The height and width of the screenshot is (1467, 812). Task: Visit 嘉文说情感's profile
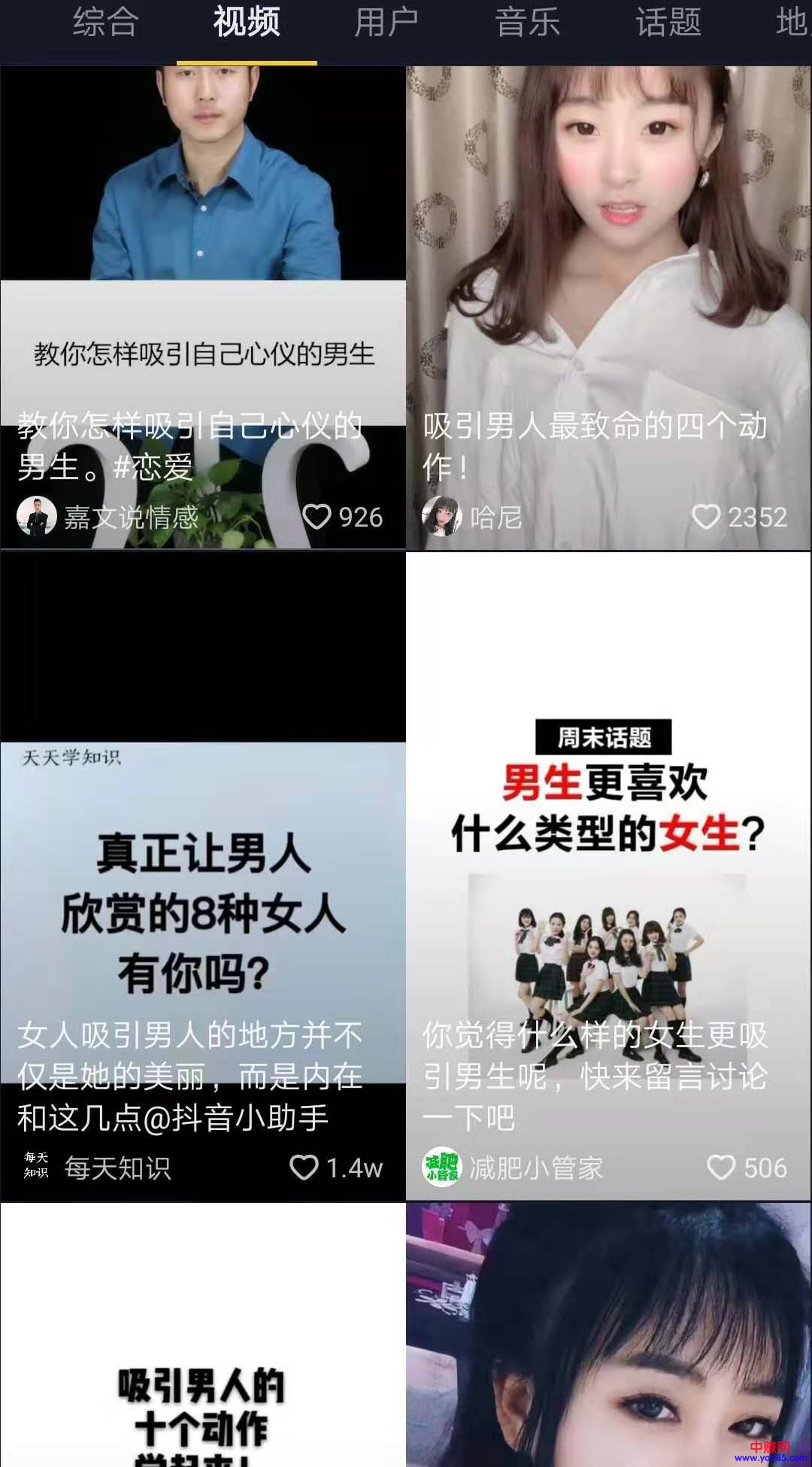[x=37, y=516]
